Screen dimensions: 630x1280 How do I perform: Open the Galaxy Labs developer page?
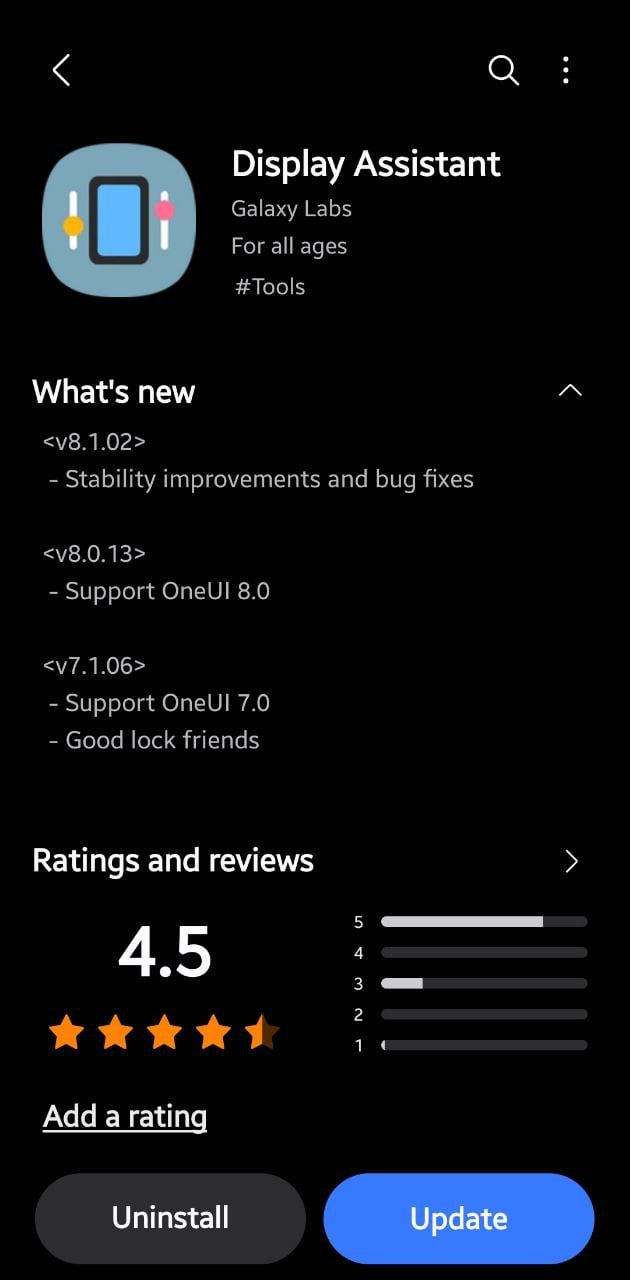pyautogui.click(x=291, y=209)
